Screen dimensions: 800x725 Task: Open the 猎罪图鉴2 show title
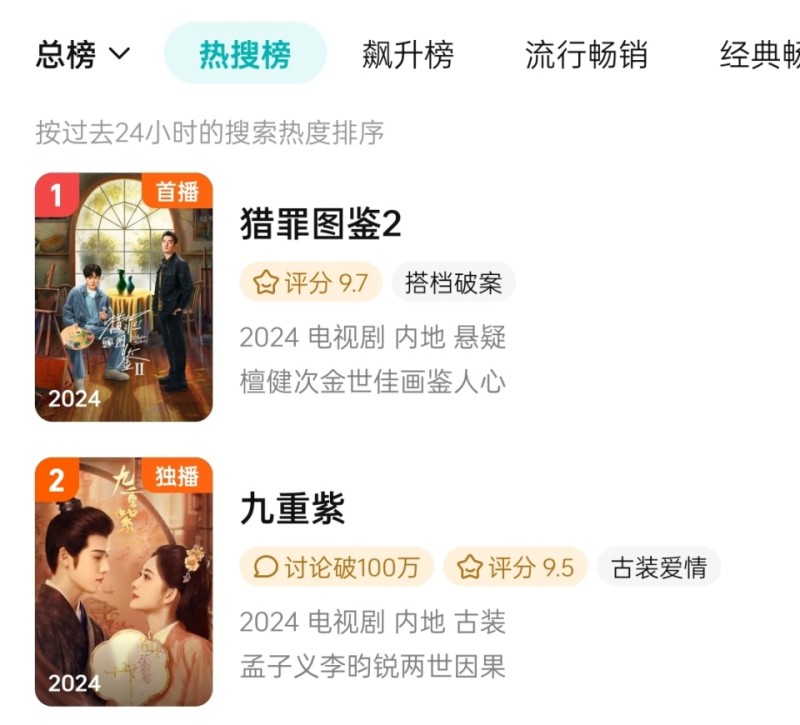coord(320,225)
